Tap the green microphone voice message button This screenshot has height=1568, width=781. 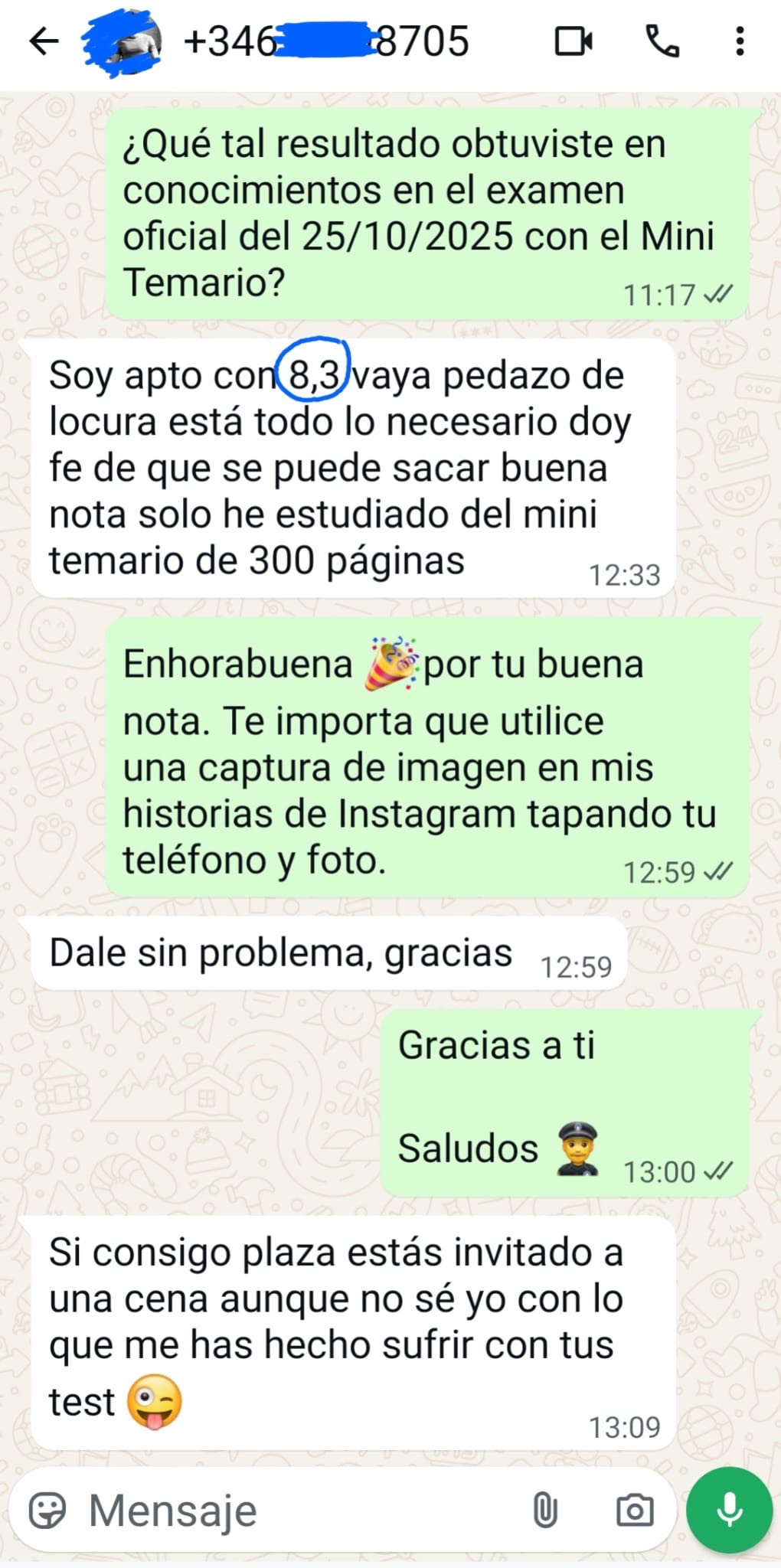pos(729,1510)
